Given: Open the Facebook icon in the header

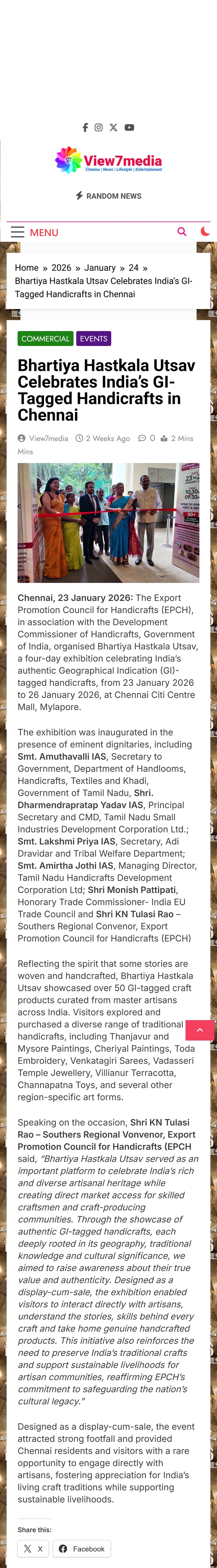Looking at the screenshot, I should [x=85, y=127].
